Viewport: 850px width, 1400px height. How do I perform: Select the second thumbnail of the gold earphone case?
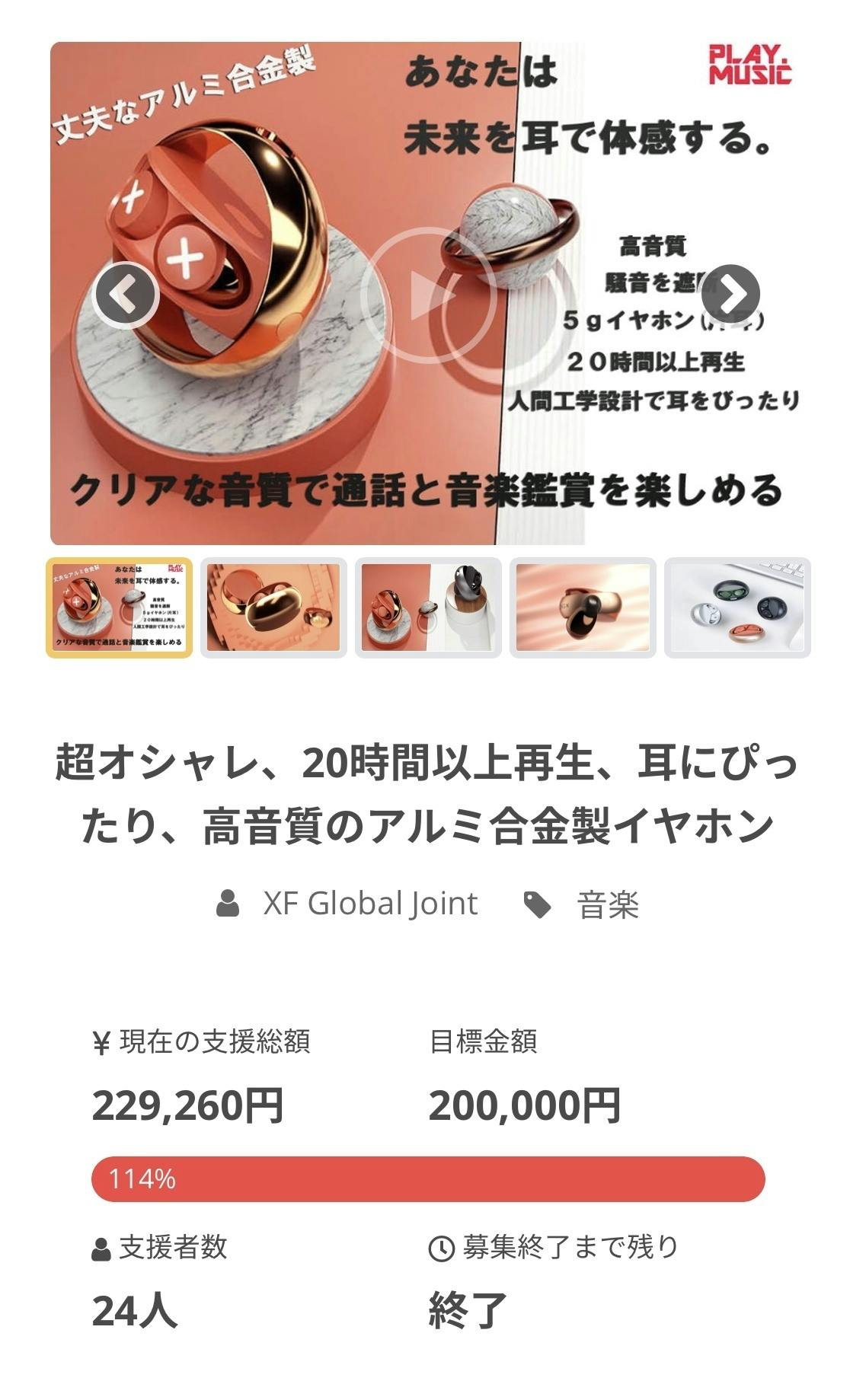pyautogui.click(x=273, y=608)
